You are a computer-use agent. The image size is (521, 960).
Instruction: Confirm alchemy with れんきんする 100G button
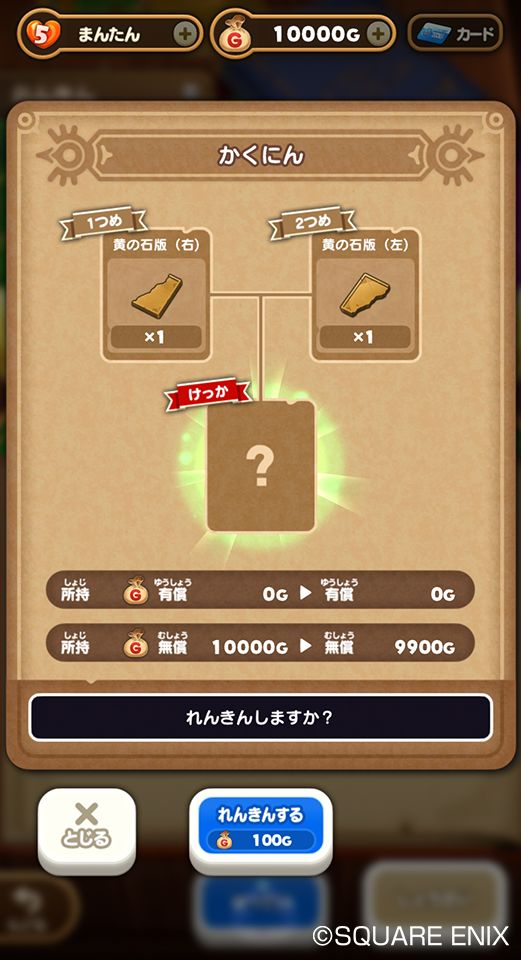point(261,827)
